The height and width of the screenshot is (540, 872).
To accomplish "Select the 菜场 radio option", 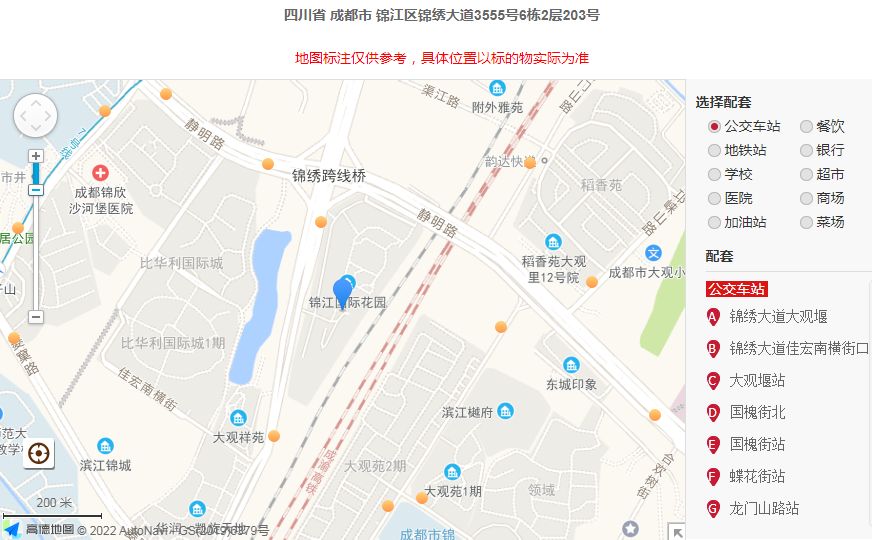I will [806, 223].
